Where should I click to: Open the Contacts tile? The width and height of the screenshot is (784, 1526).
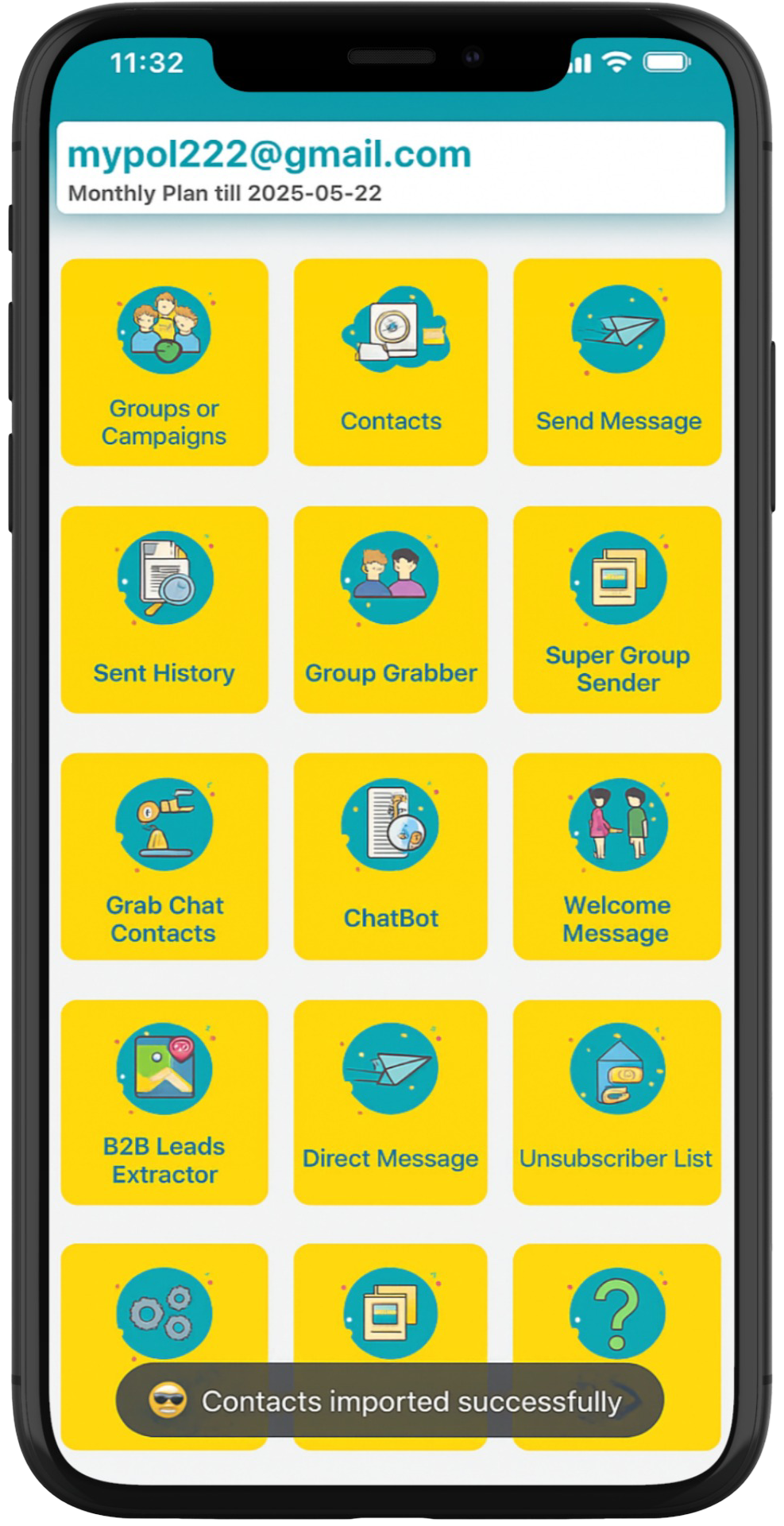coord(391,362)
